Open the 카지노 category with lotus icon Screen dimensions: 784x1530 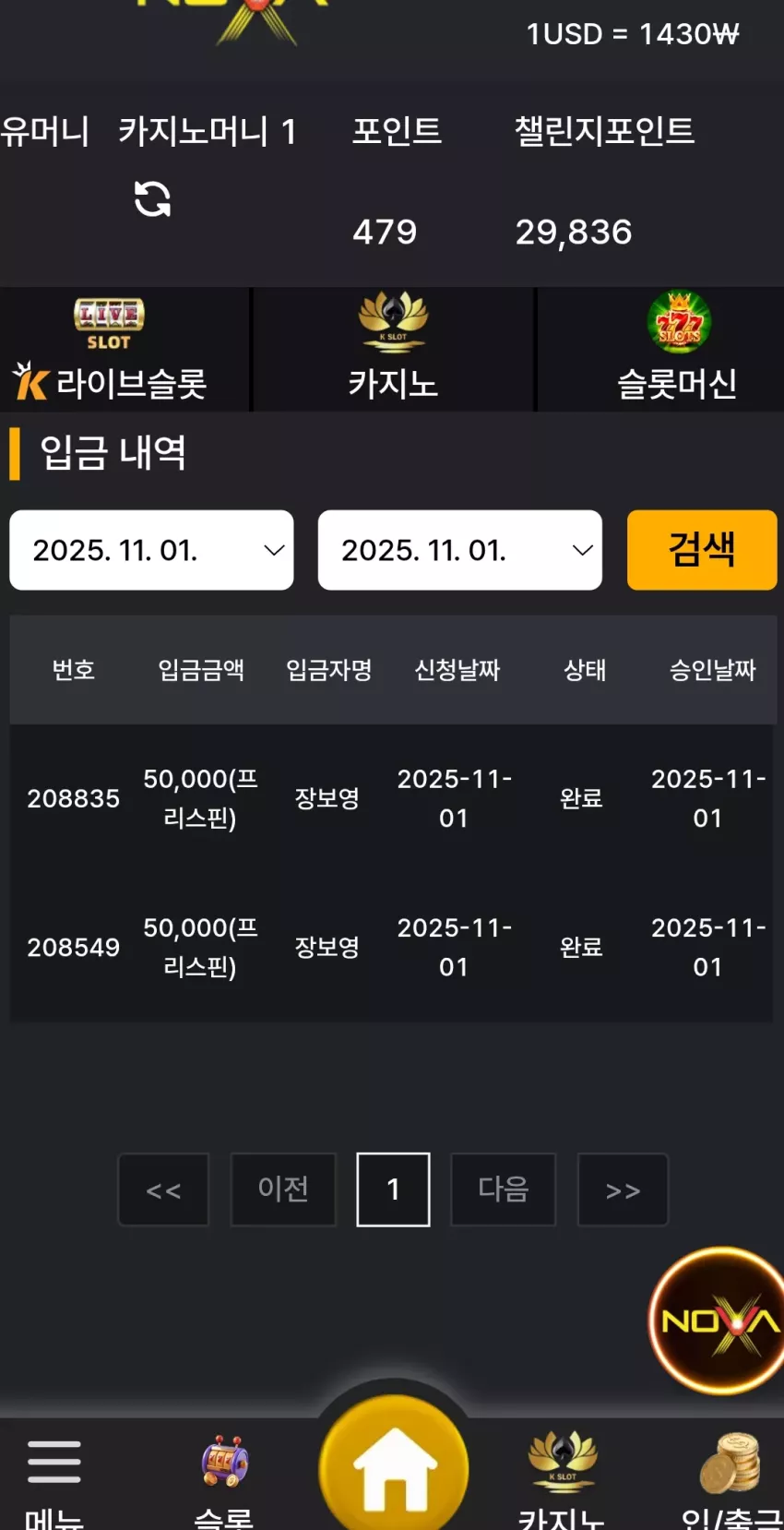393,350
